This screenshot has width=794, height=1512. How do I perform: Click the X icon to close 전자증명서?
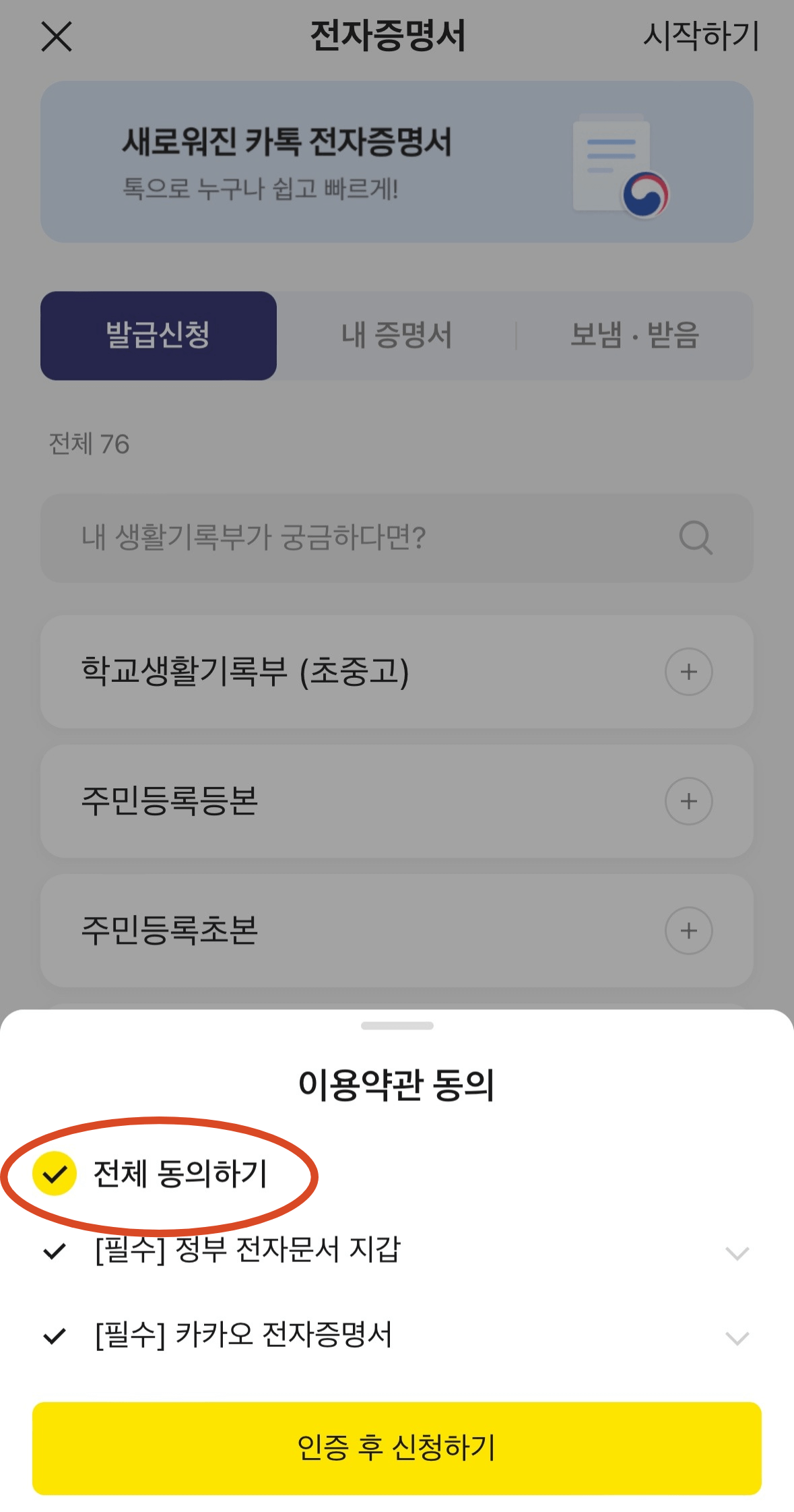point(57,37)
